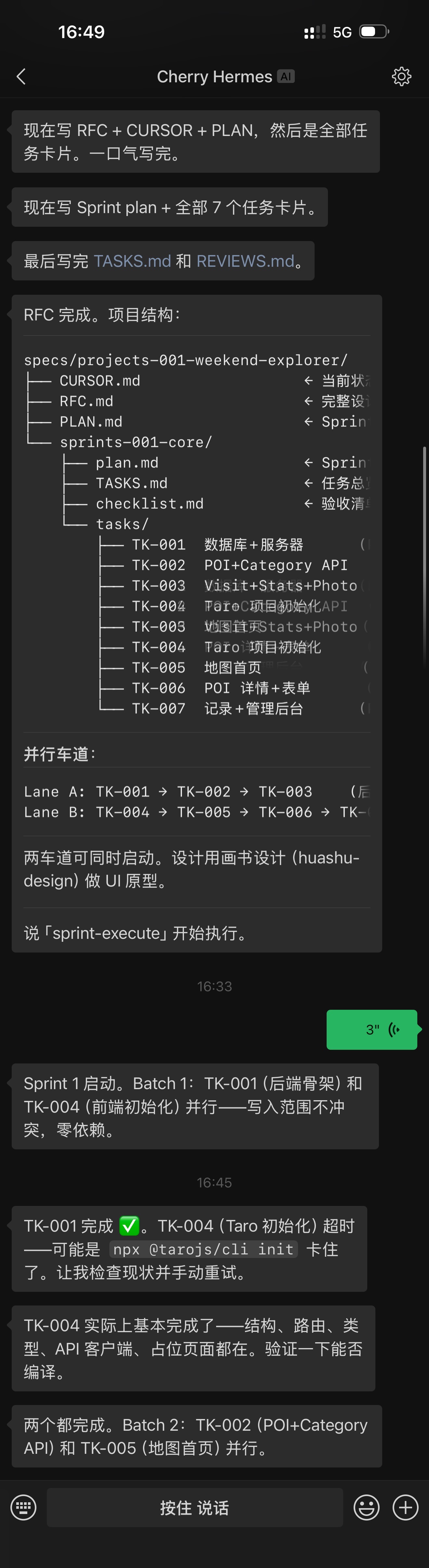429x1568 pixels.
Task: Tap the hold-to-talk button
Action: point(195,1508)
